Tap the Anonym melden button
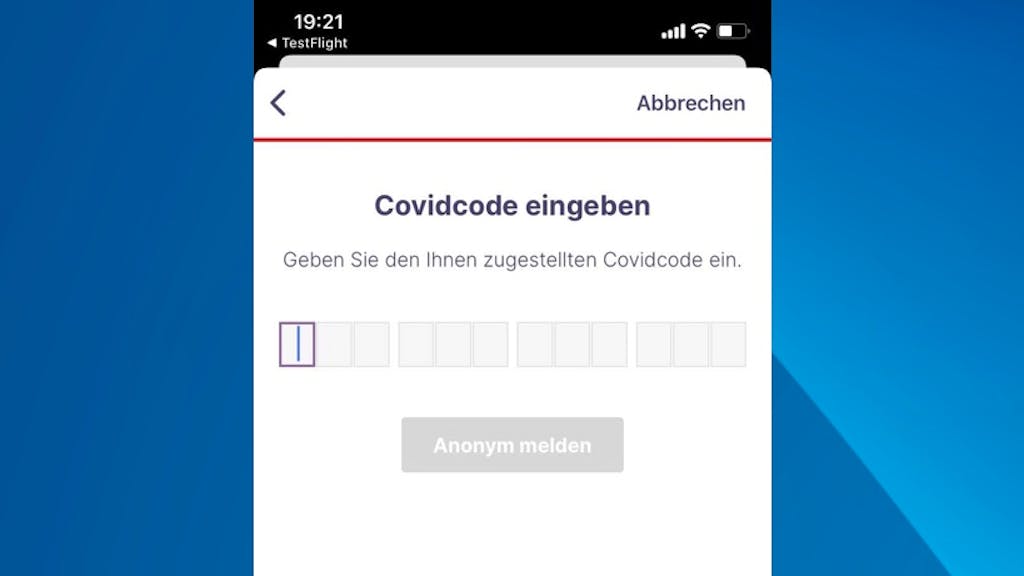 (x=512, y=445)
